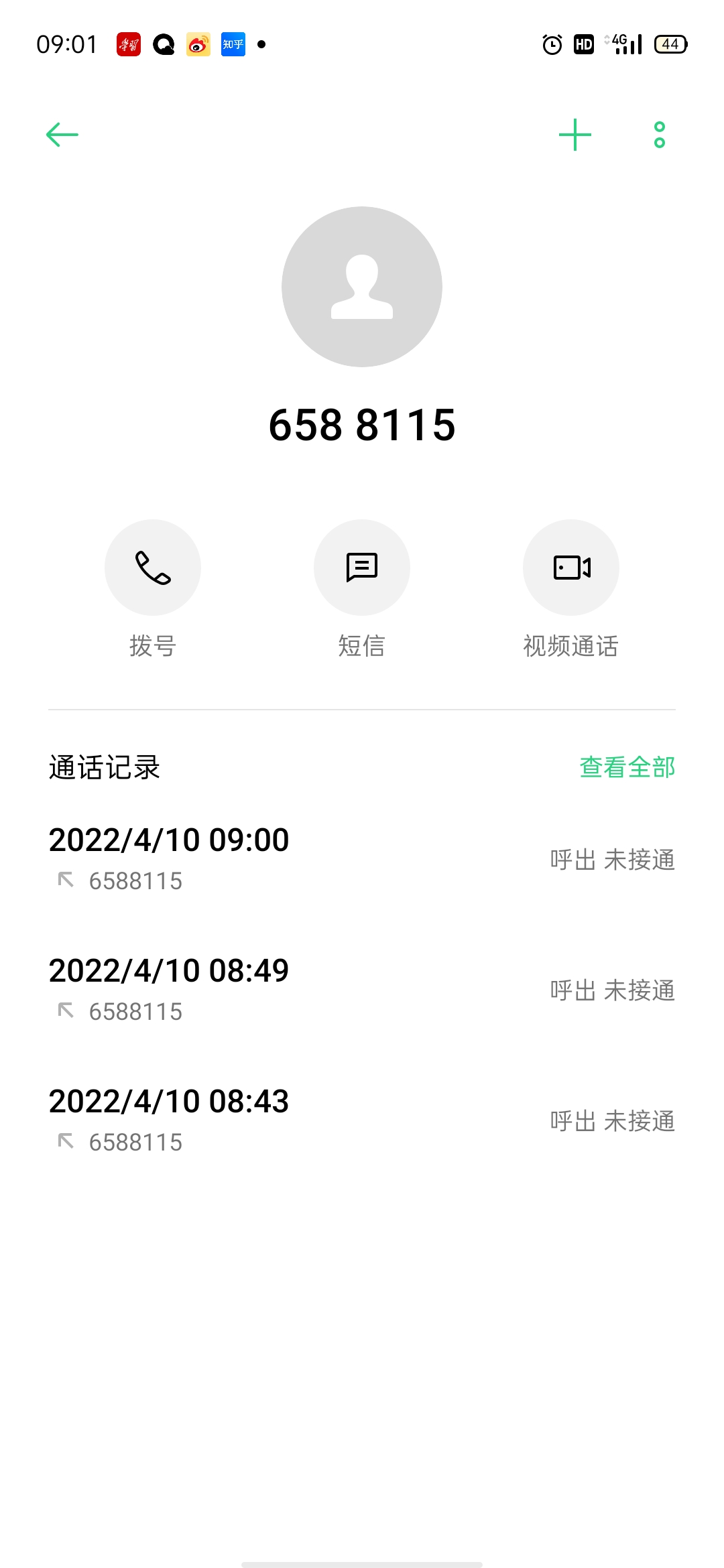Send a text via the 短信 button
Viewport: 724px width, 1568px height.
362,568
